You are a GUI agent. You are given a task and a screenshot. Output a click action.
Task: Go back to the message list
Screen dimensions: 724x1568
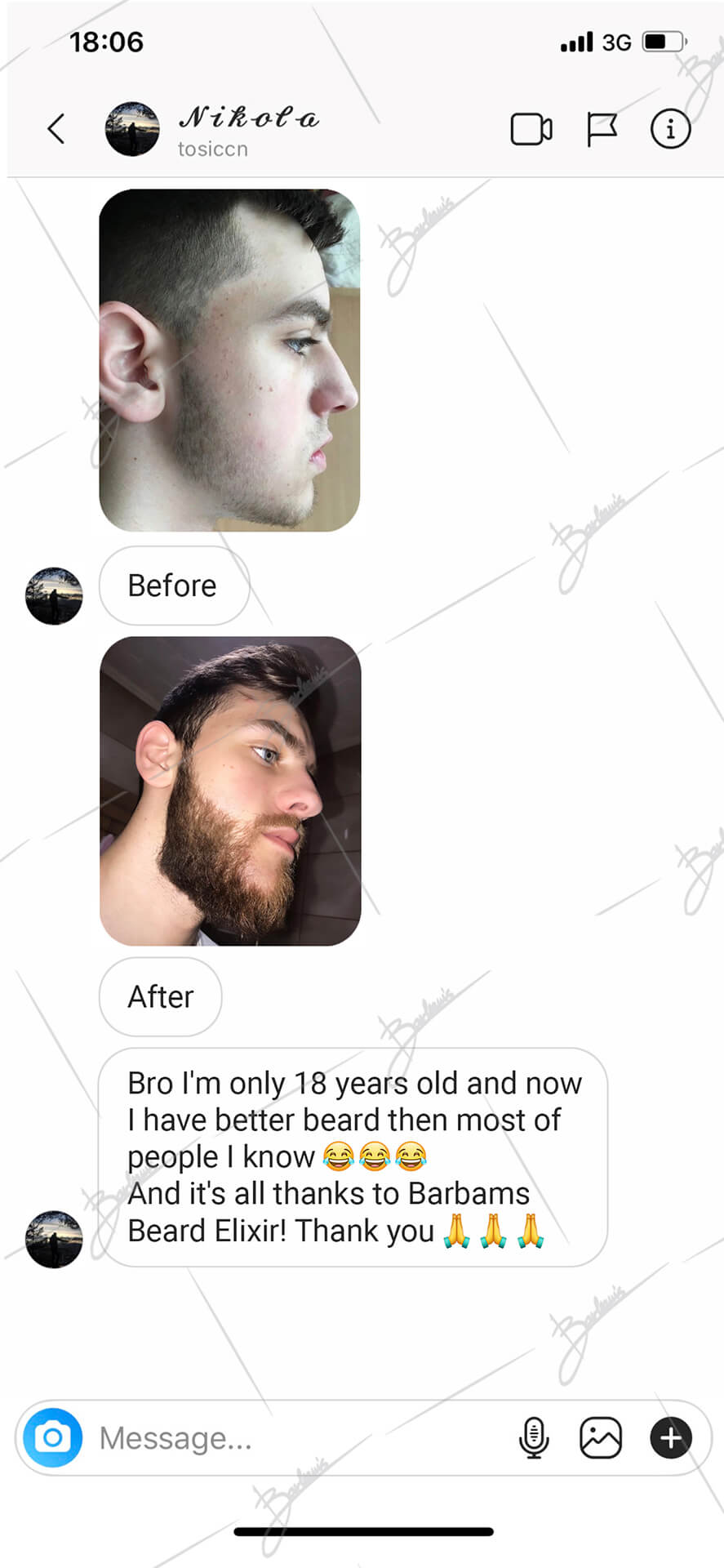point(56,129)
